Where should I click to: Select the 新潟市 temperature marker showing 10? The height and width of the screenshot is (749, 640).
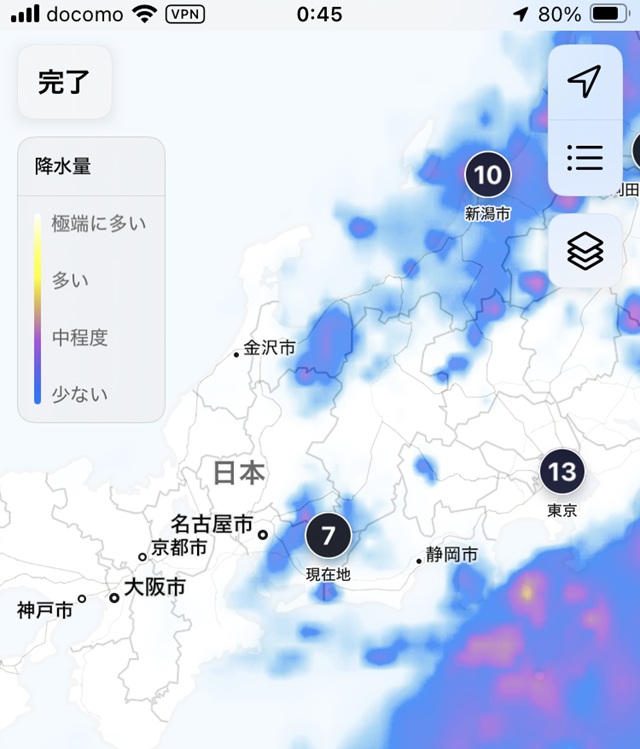(x=487, y=176)
